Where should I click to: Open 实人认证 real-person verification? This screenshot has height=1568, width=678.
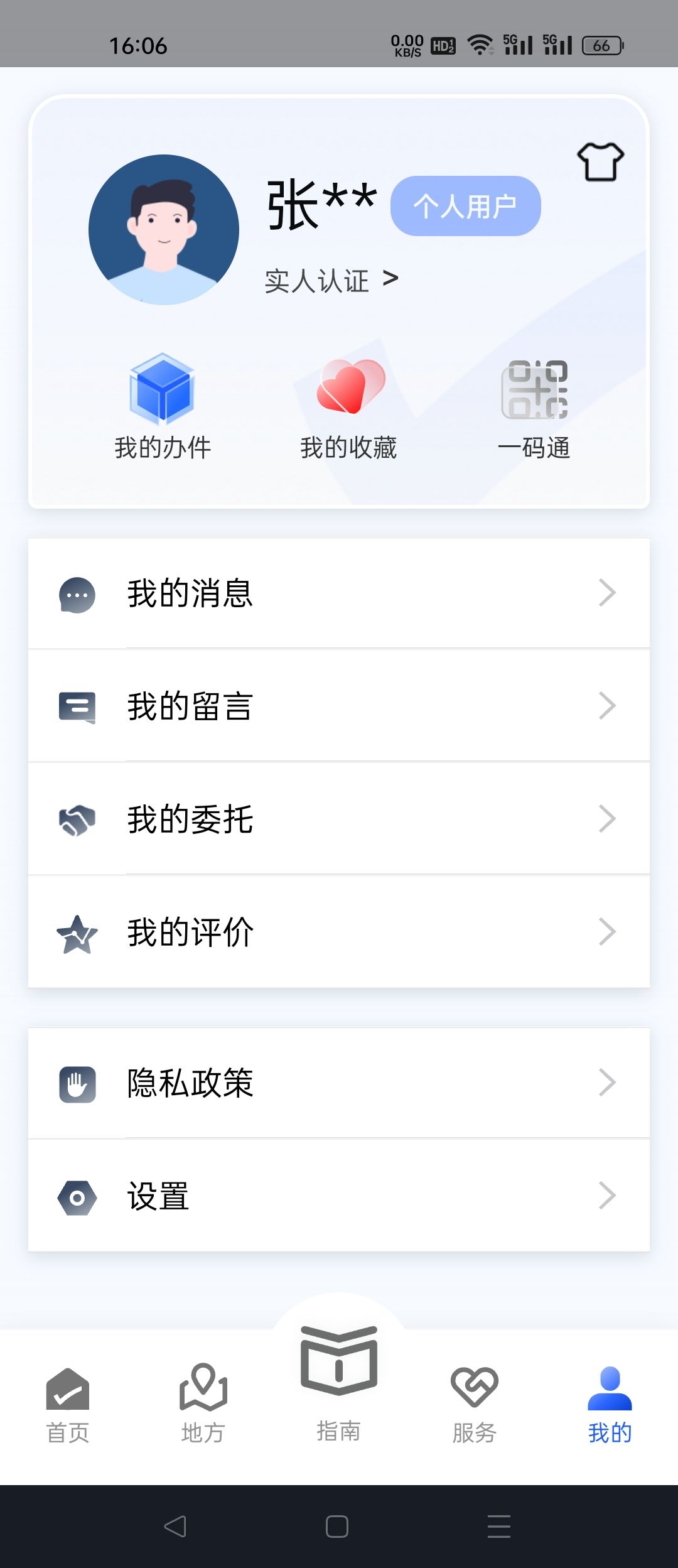tap(331, 280)
